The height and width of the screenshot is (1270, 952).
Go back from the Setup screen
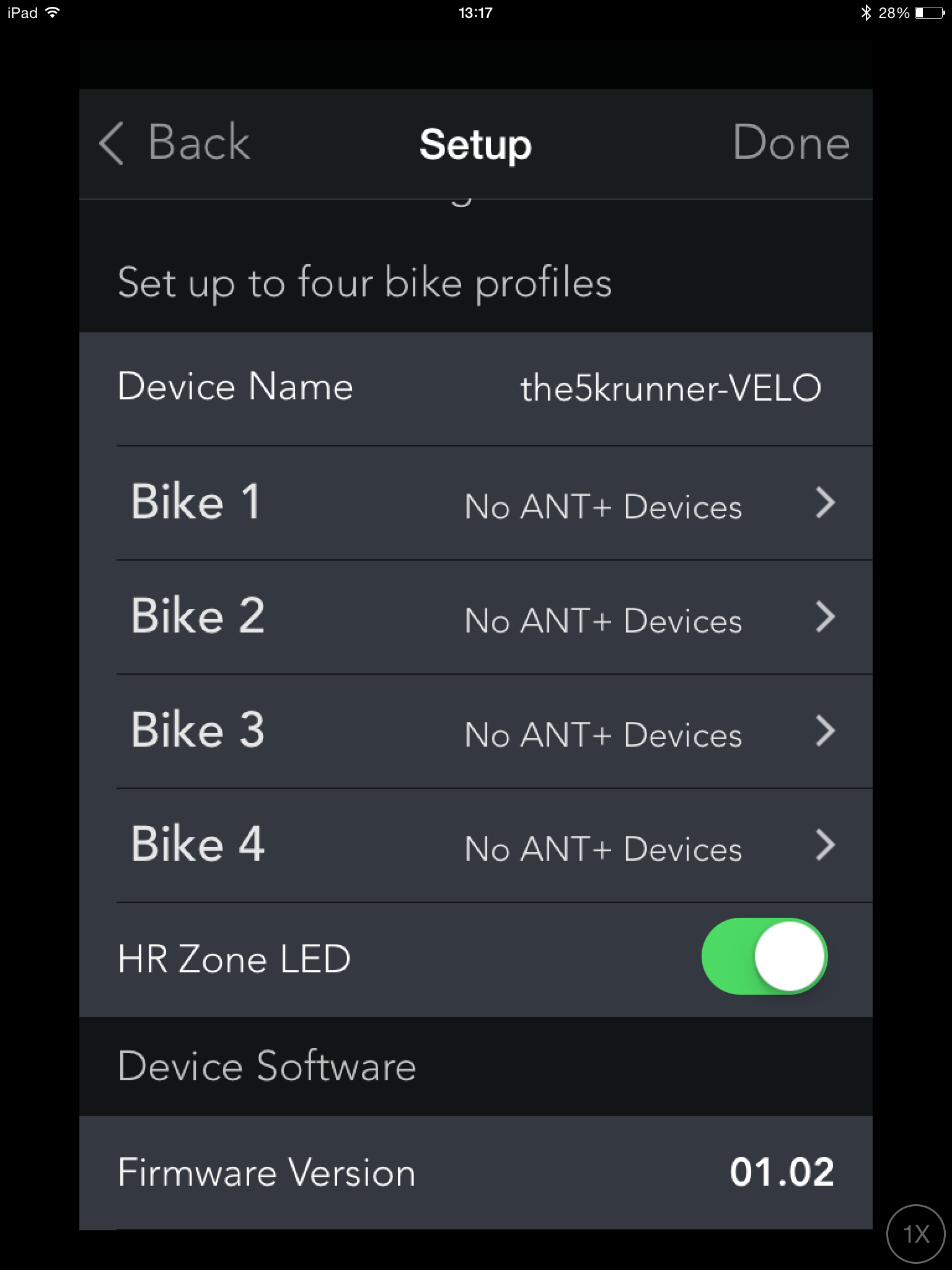(176, 143)
